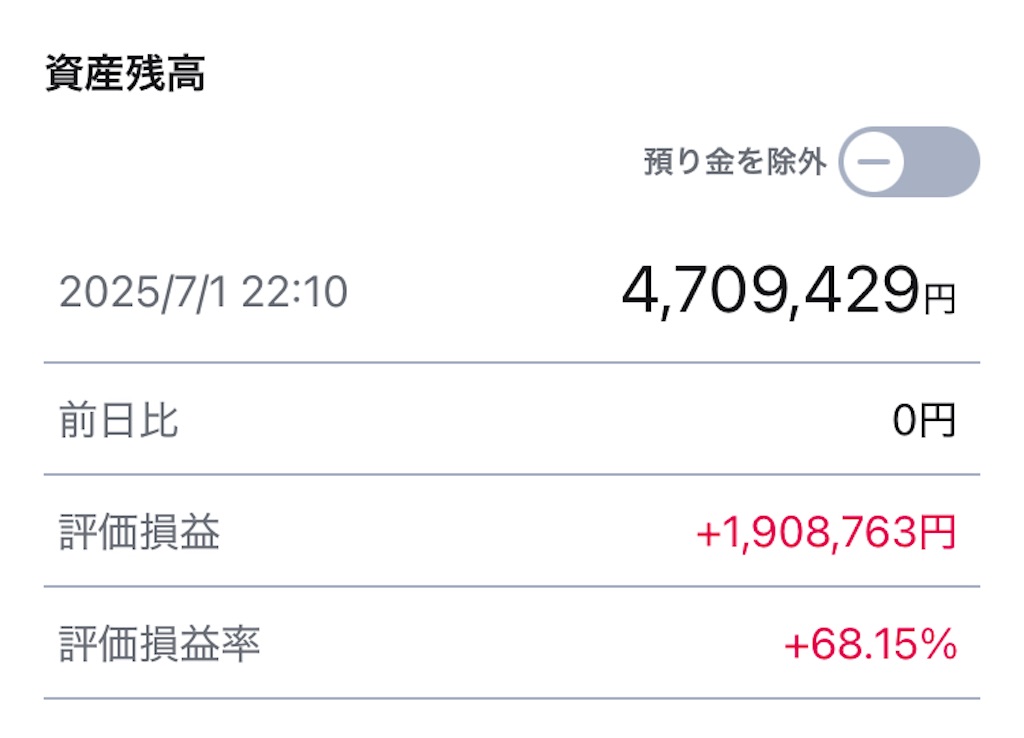The height and width of the screenshot is (738, 1024).
Task: Toggle the 預り金を除外 switch
Action: [x=908, y=162]
